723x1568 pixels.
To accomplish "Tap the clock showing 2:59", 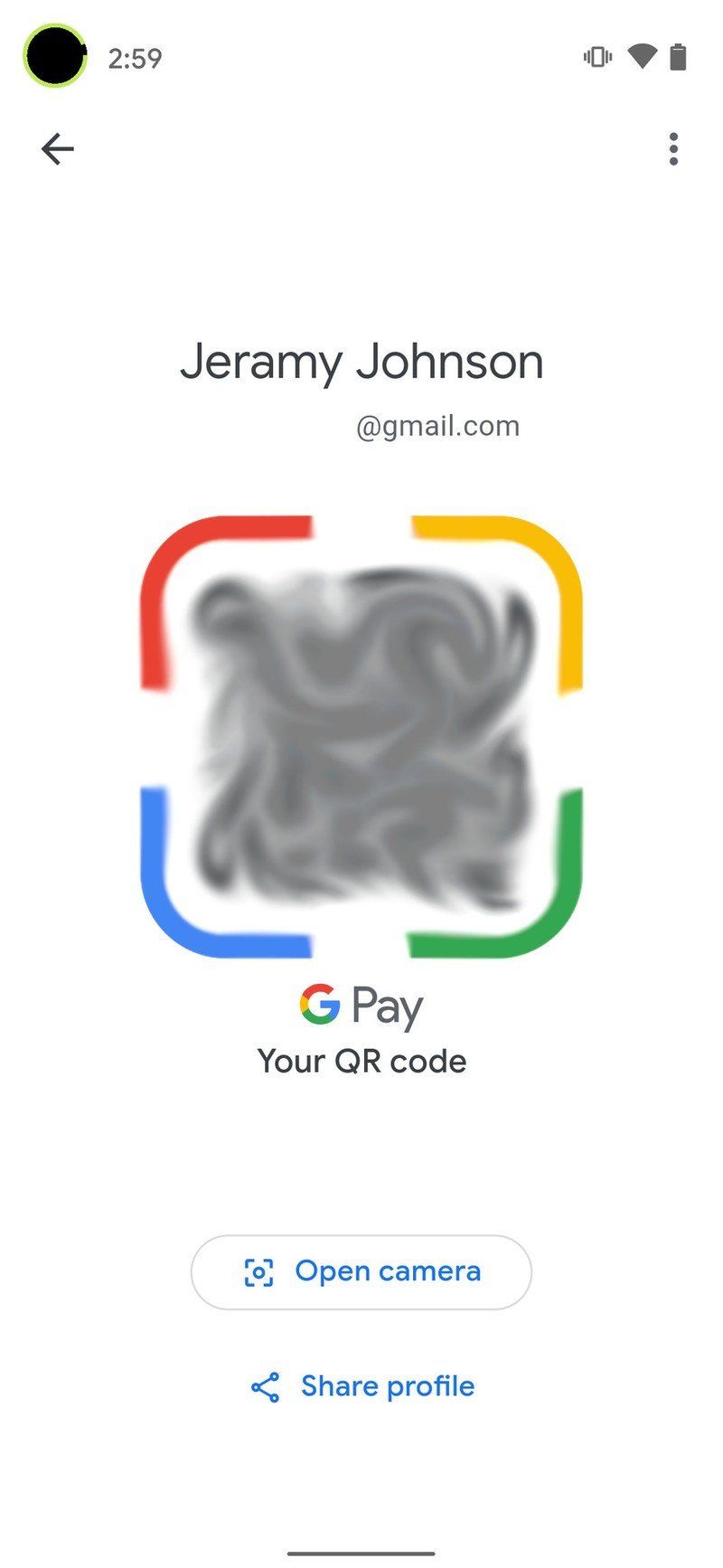I will point(135,56).
